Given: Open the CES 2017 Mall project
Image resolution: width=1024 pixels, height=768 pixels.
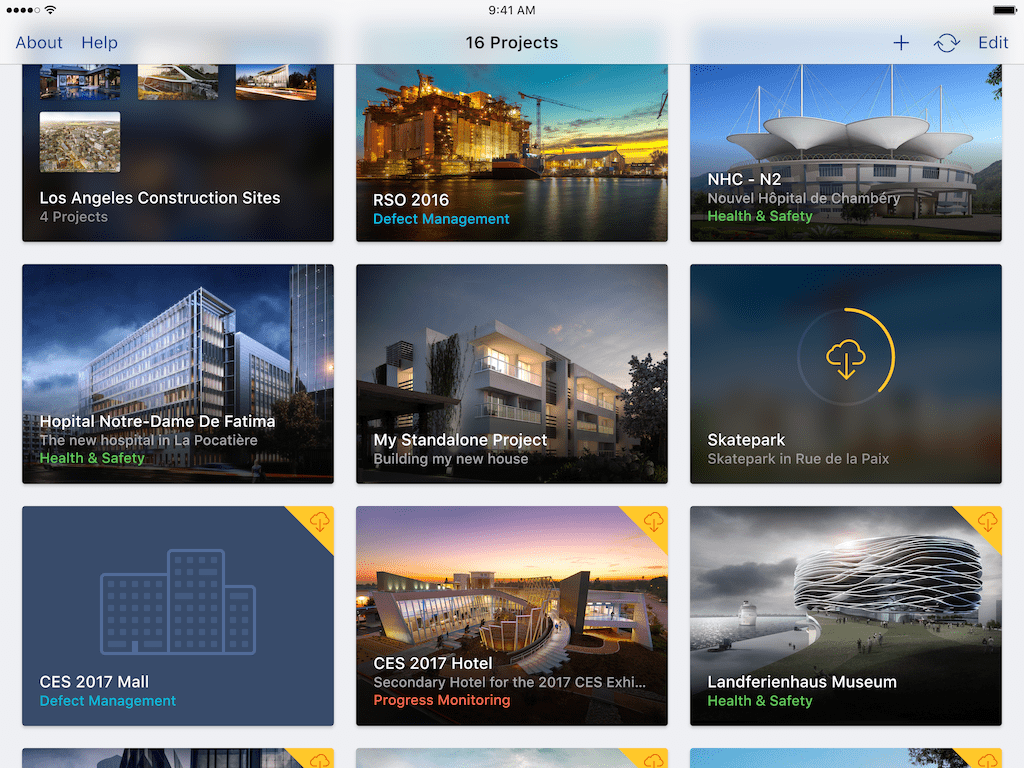Looking at the screenshot, I should (x=177, y=615).
